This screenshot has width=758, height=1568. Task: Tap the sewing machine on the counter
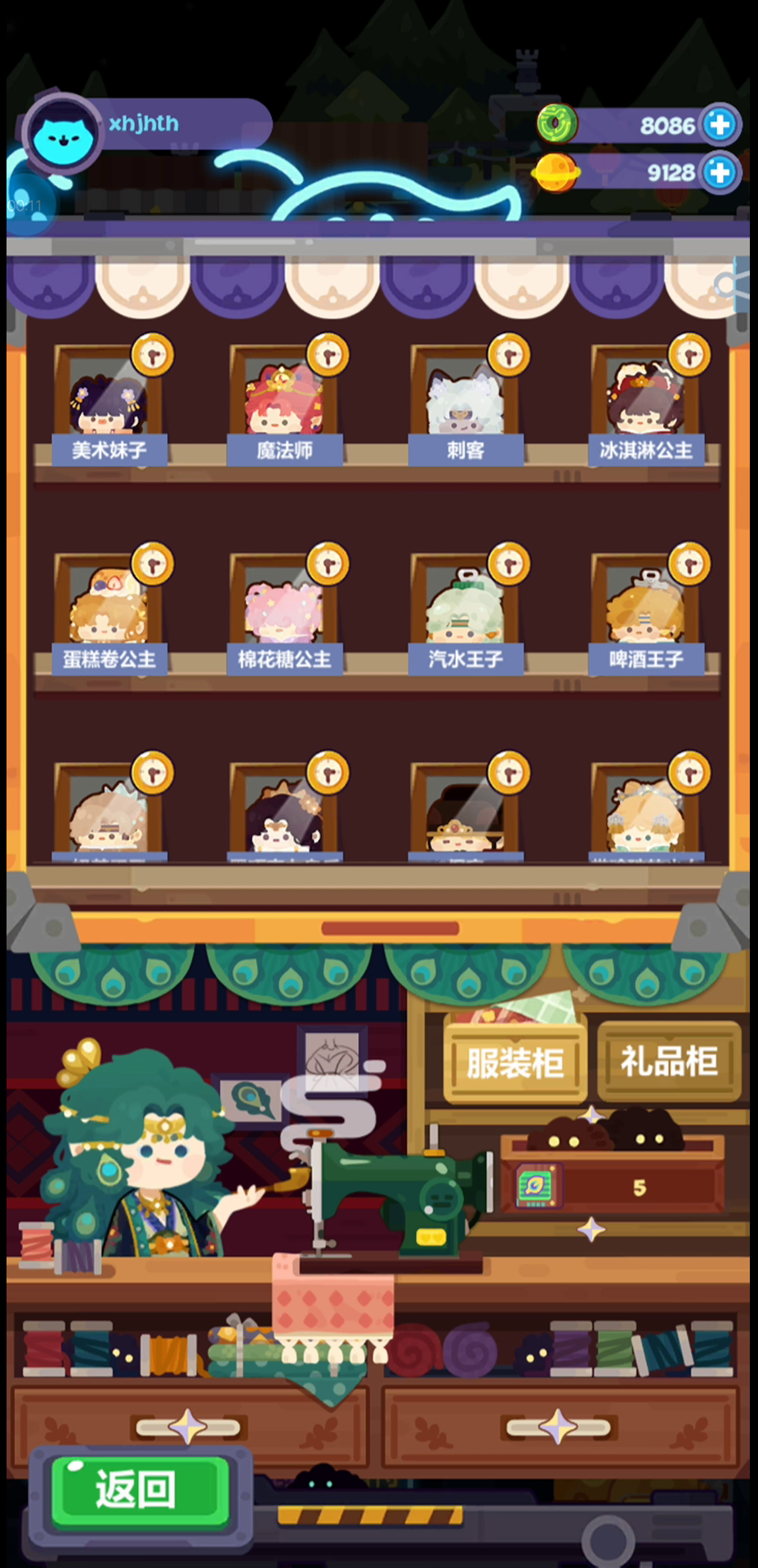click(x=392, y=1196)
